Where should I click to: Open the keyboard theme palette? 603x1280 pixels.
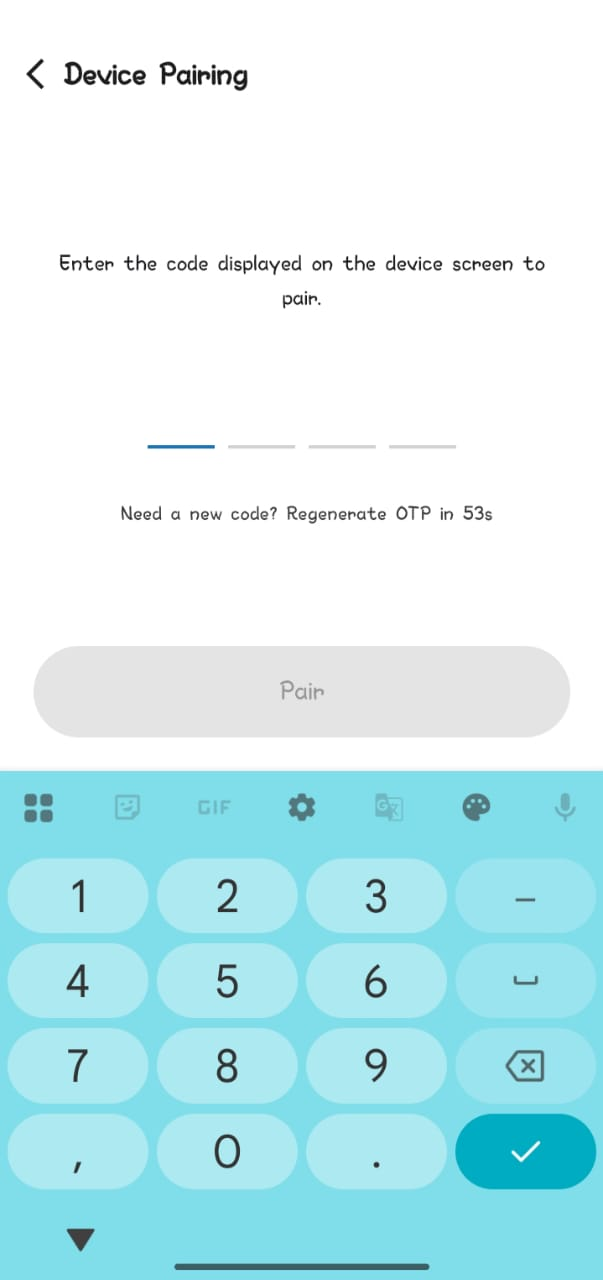[x=477, y=807]
